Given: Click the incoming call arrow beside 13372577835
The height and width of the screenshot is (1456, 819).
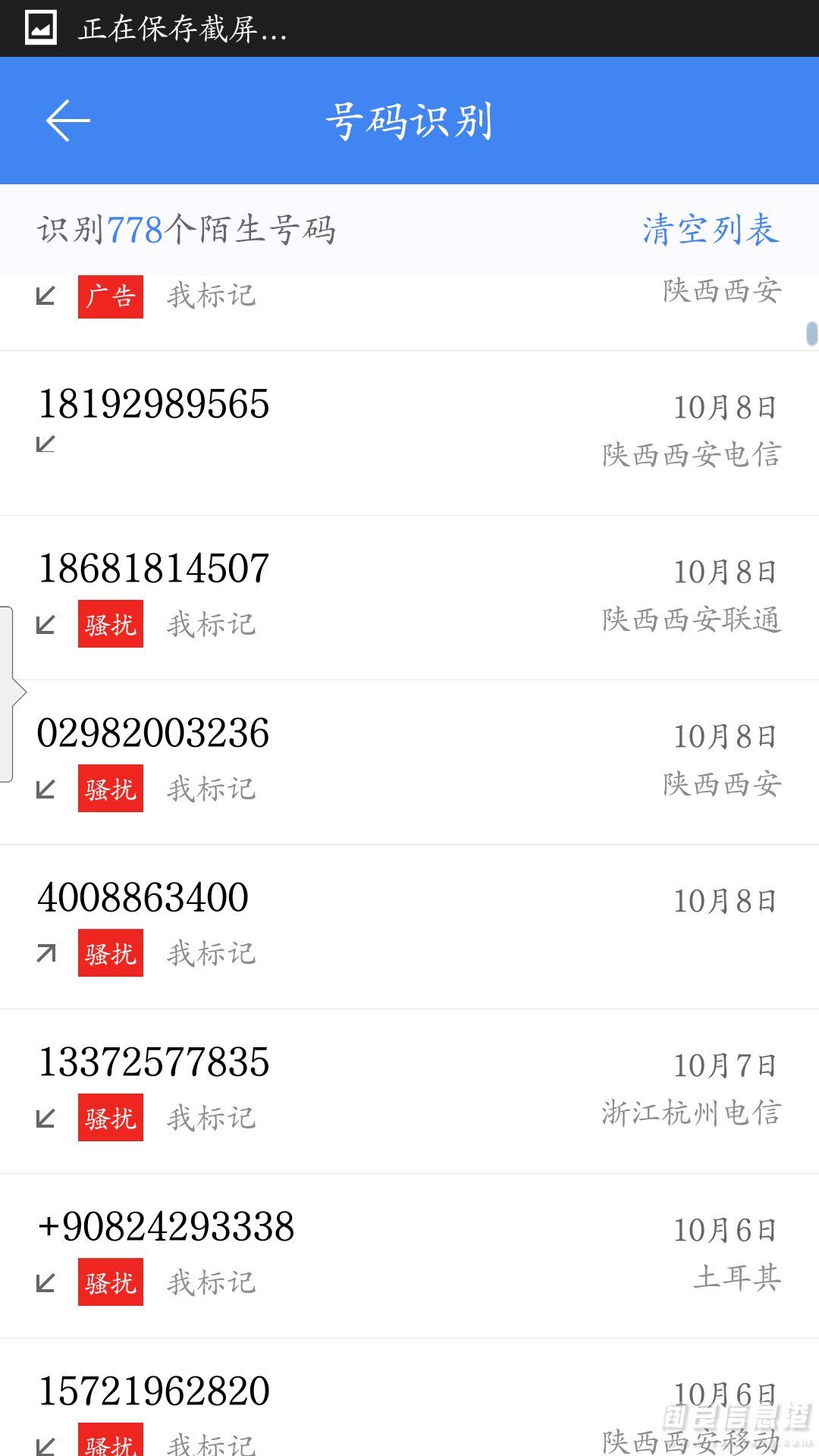Looking at the screenshot, I should 45,1117.
